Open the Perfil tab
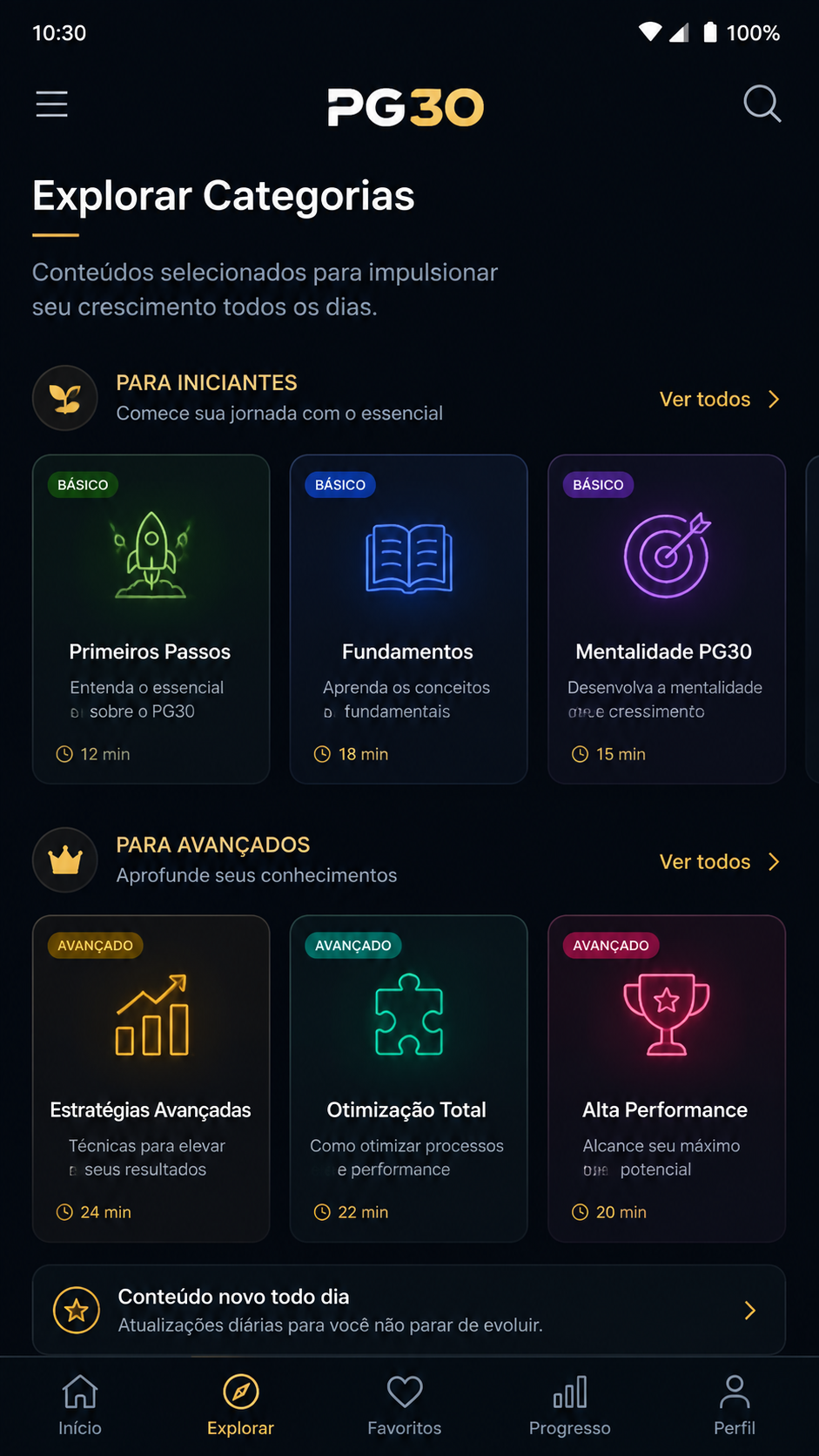This screenshot has height=1456, width=819. 735,1405
